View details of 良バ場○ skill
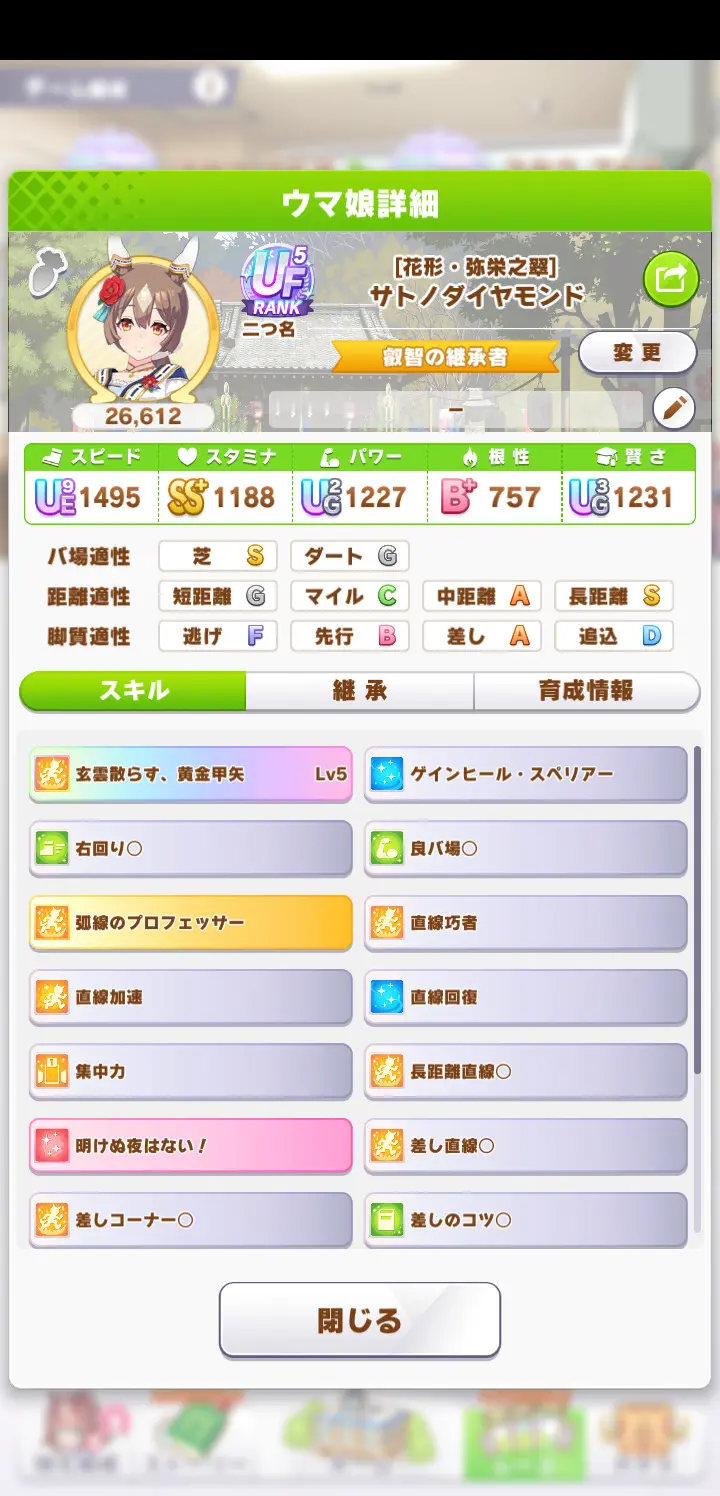 point(526,848)
